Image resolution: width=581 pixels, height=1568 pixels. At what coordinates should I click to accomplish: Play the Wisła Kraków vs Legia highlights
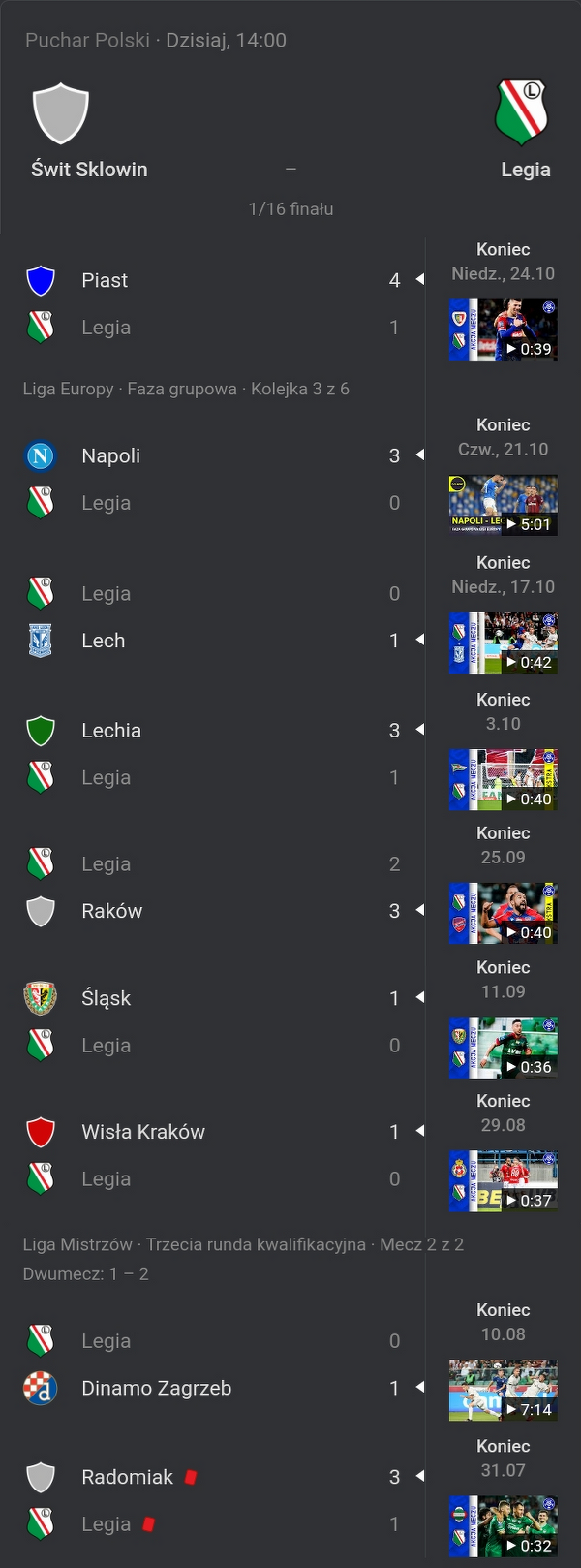tap(504, 1181)
